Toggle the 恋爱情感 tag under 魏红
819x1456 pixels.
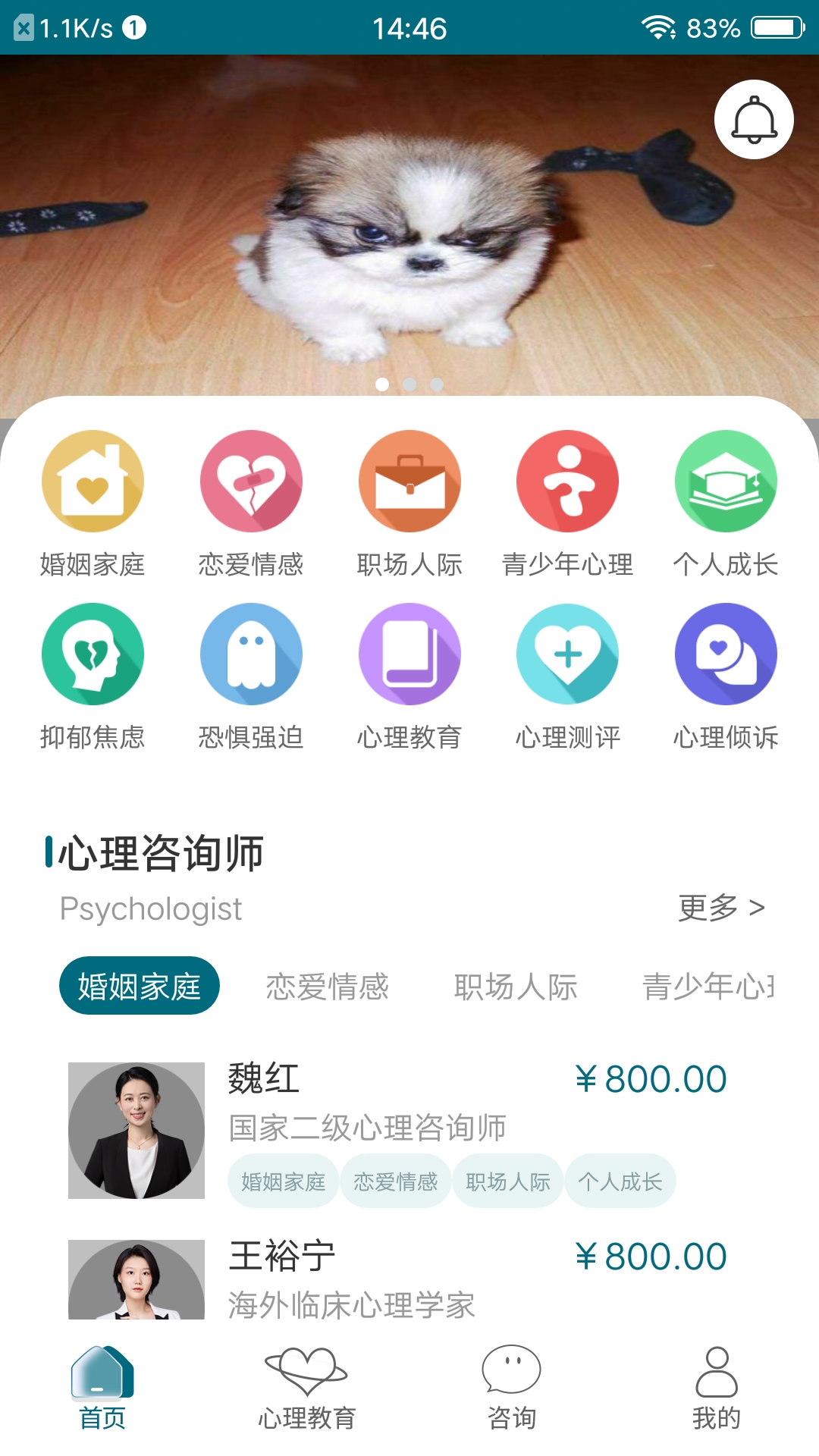point(397,1180)
